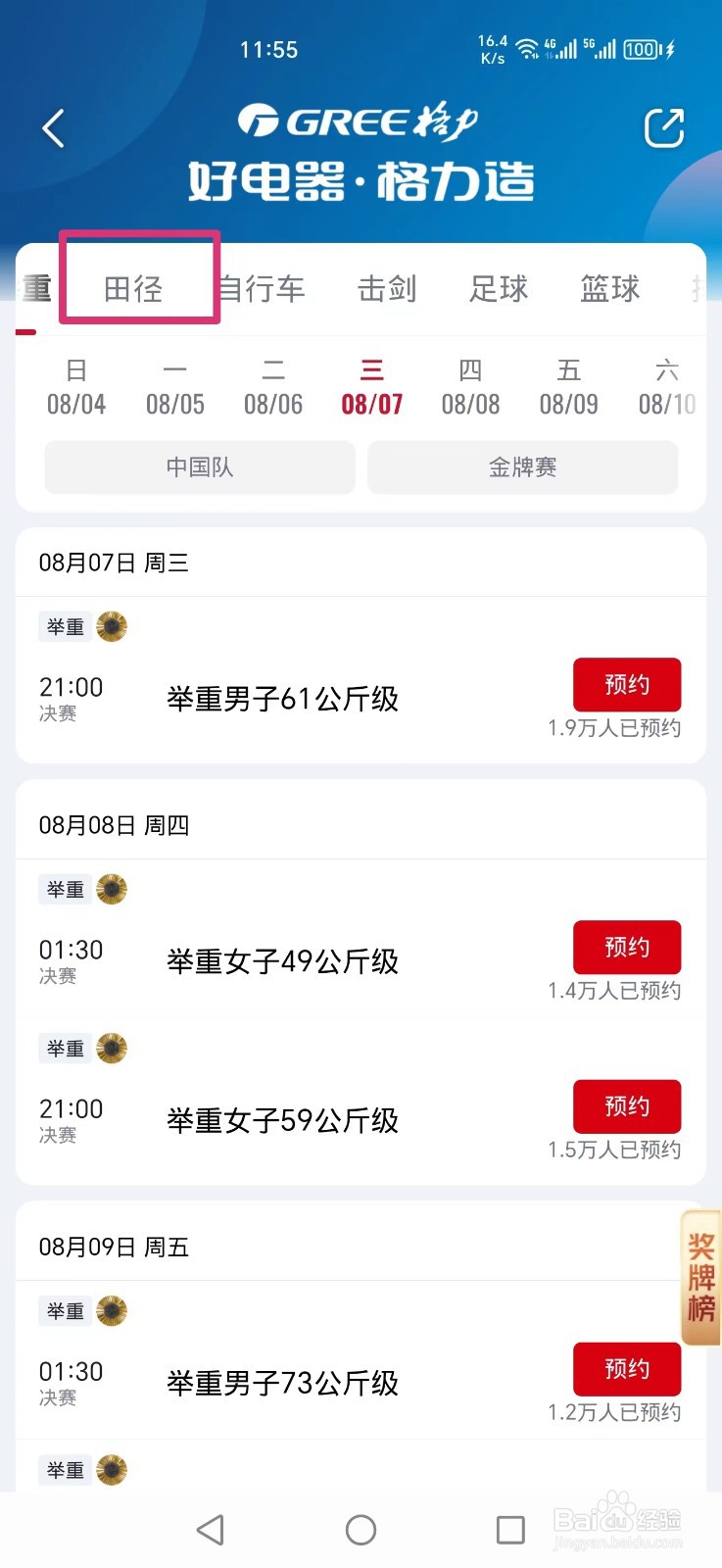Choose date 08/05 Monday
The width and height of the screenshot is (722, 1568).
pyautogui.click(x=175, y=387)
